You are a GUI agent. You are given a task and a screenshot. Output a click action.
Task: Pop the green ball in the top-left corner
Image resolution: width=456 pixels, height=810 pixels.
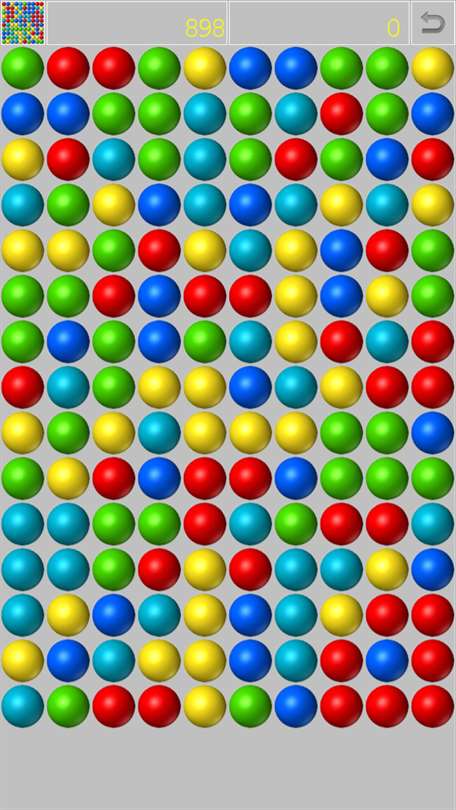[x=23, y=68]
